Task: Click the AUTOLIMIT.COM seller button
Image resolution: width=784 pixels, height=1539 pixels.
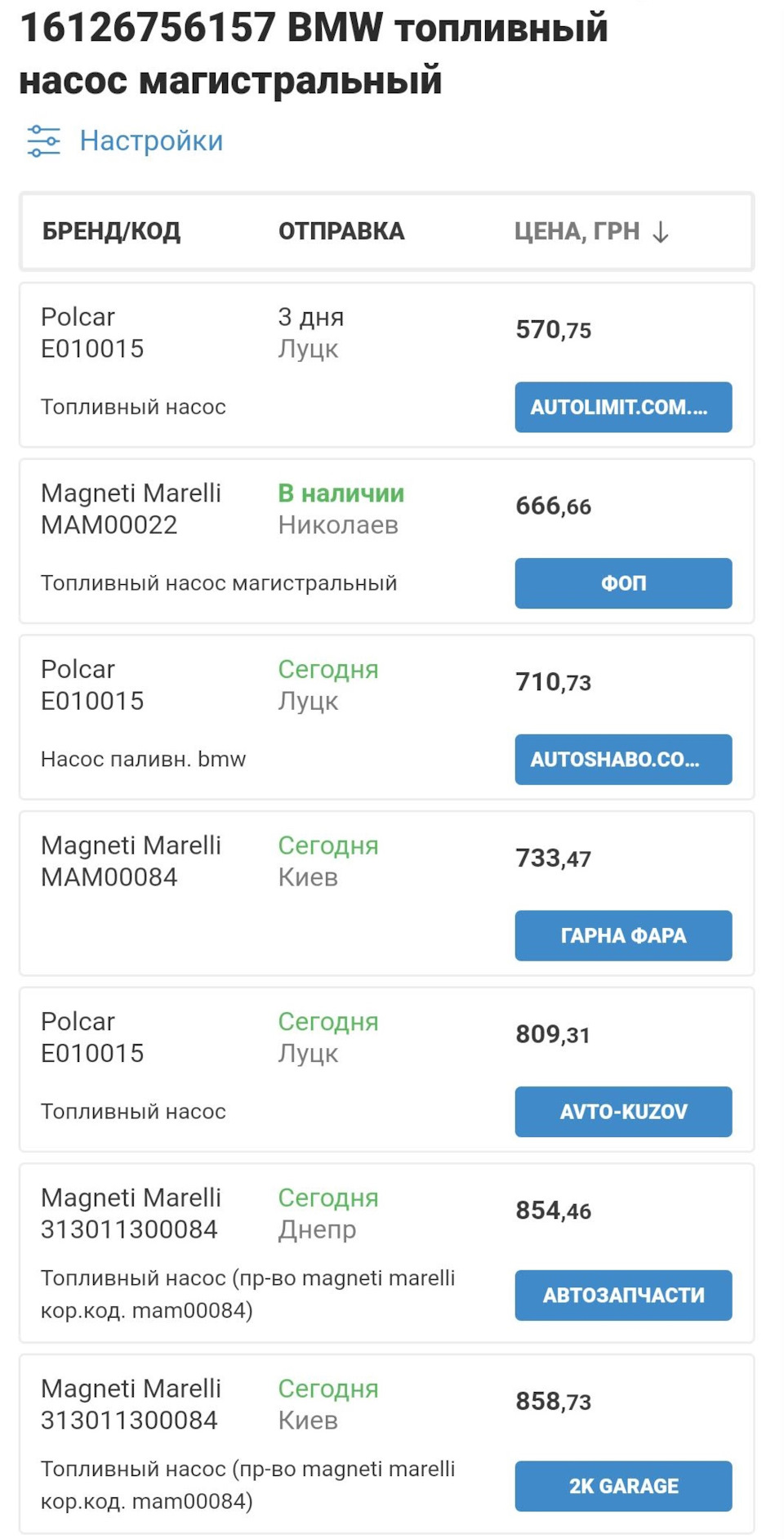Action: (x=623, y=408)
